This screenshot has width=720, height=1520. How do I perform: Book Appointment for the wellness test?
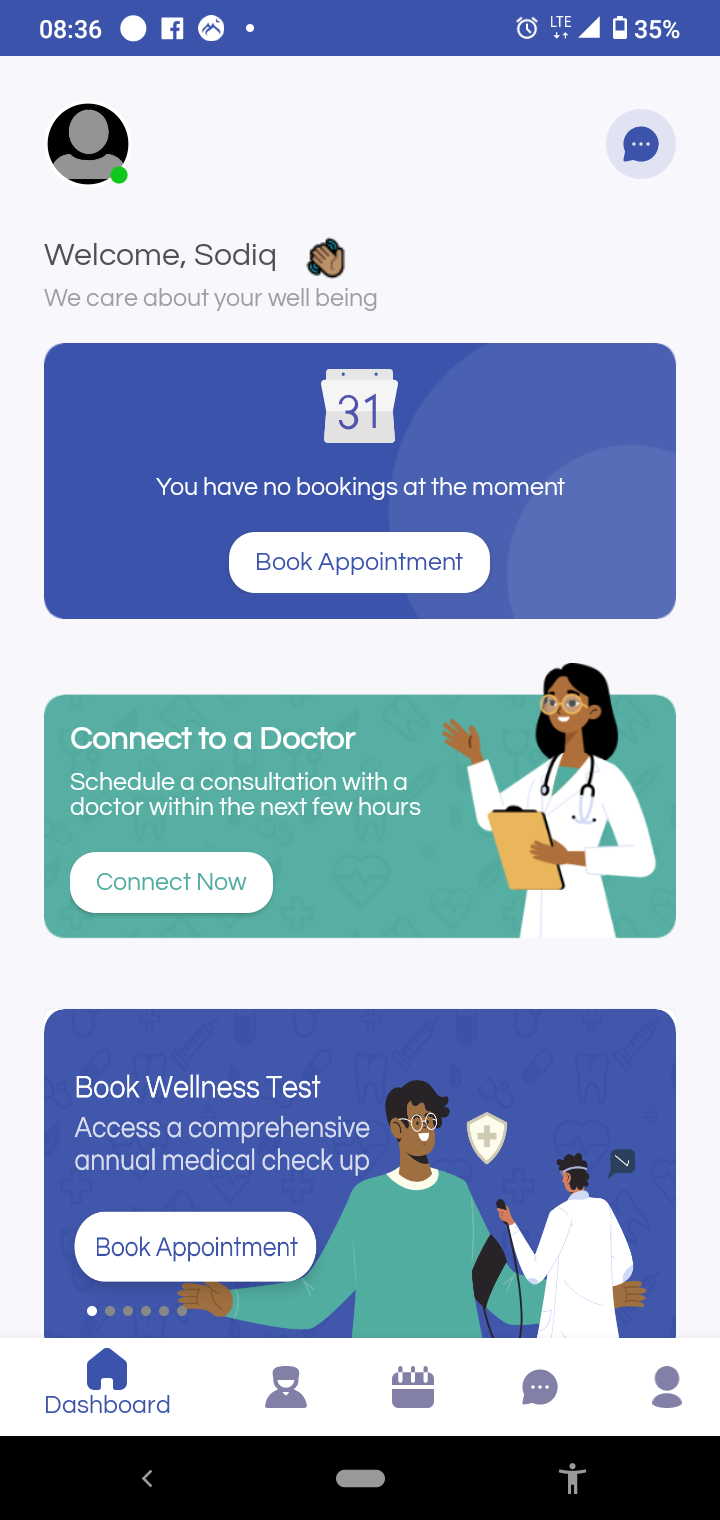pyautogui.click(x=196, y=1247)
